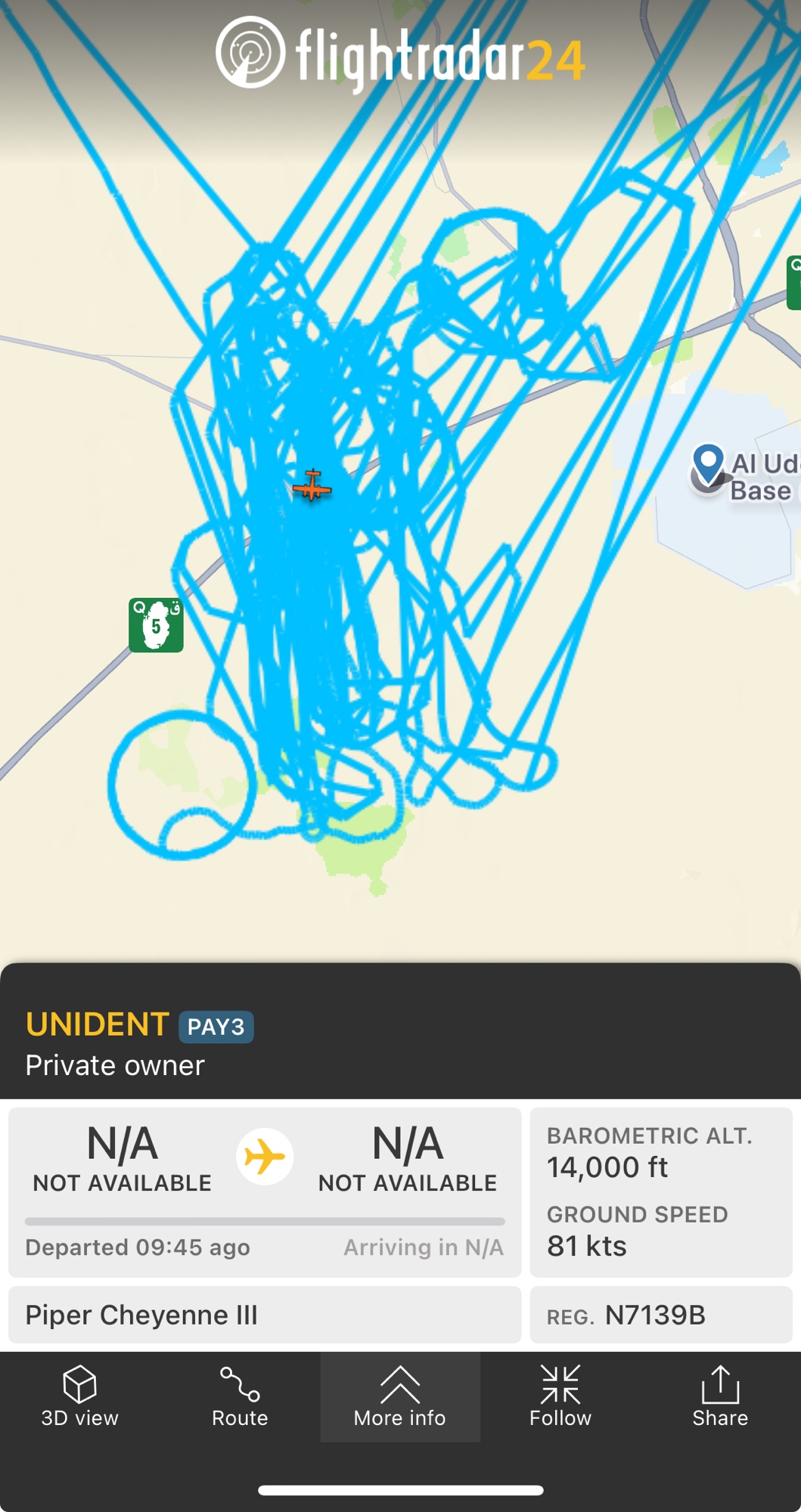
Task: Share this flight
Action: 720,1396
